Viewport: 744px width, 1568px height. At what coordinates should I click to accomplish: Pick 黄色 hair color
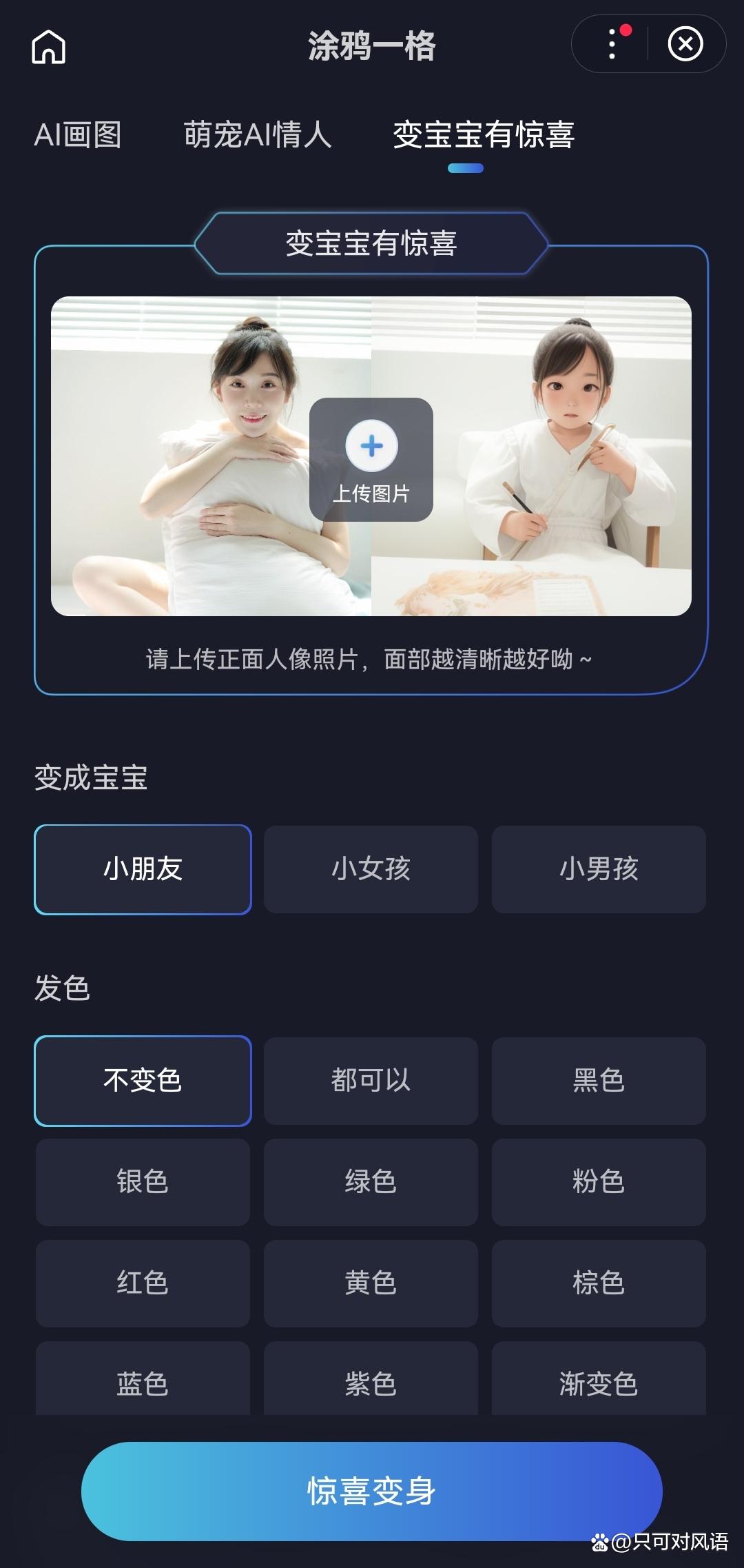[x=371, y=1283]
